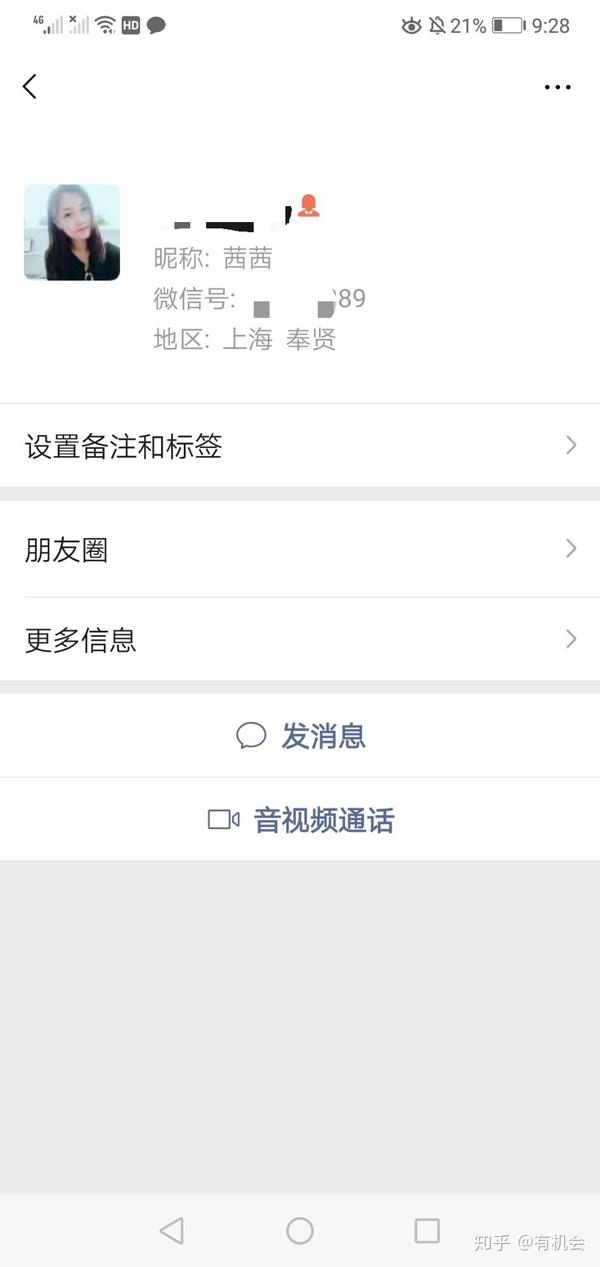This screenshot has height=1267, width=600.
Task: Open the three-dot more options menu
Action: tap(558, 88)
